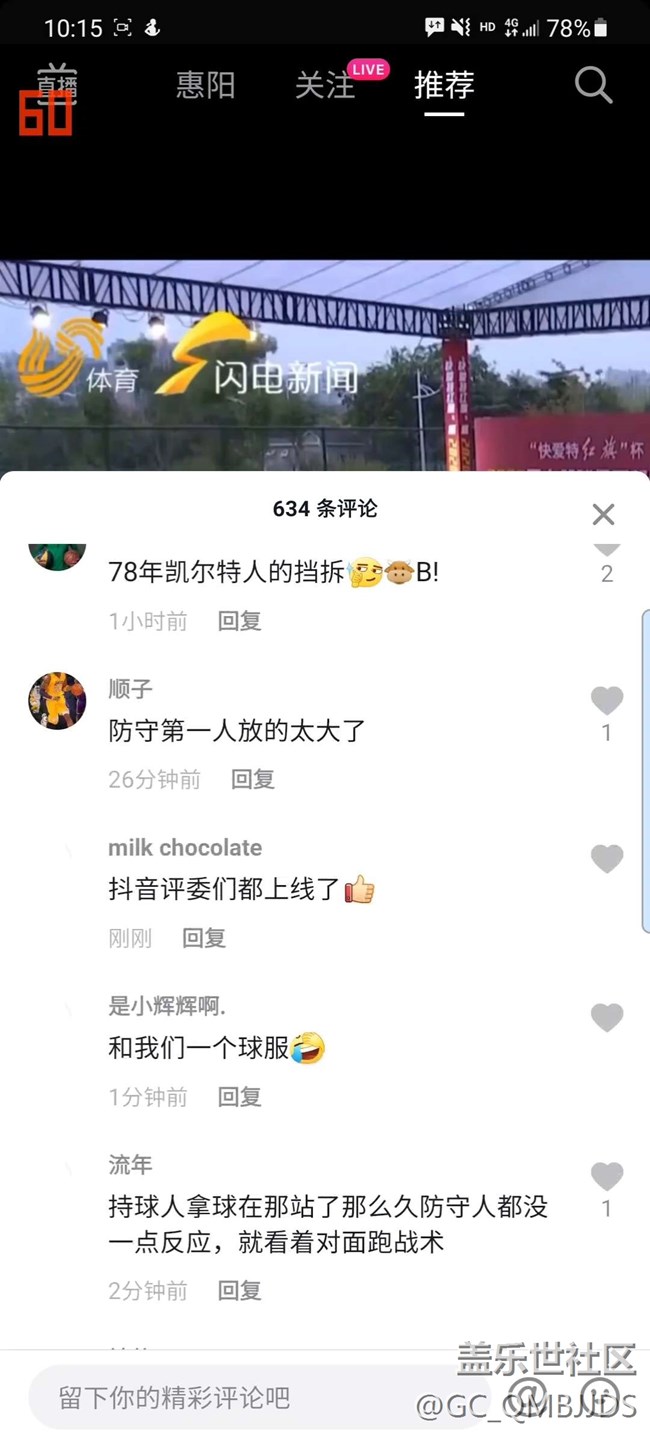Like milk chocolate's comment
This screenshot has width=650, height=1444.
click(606, 859)
